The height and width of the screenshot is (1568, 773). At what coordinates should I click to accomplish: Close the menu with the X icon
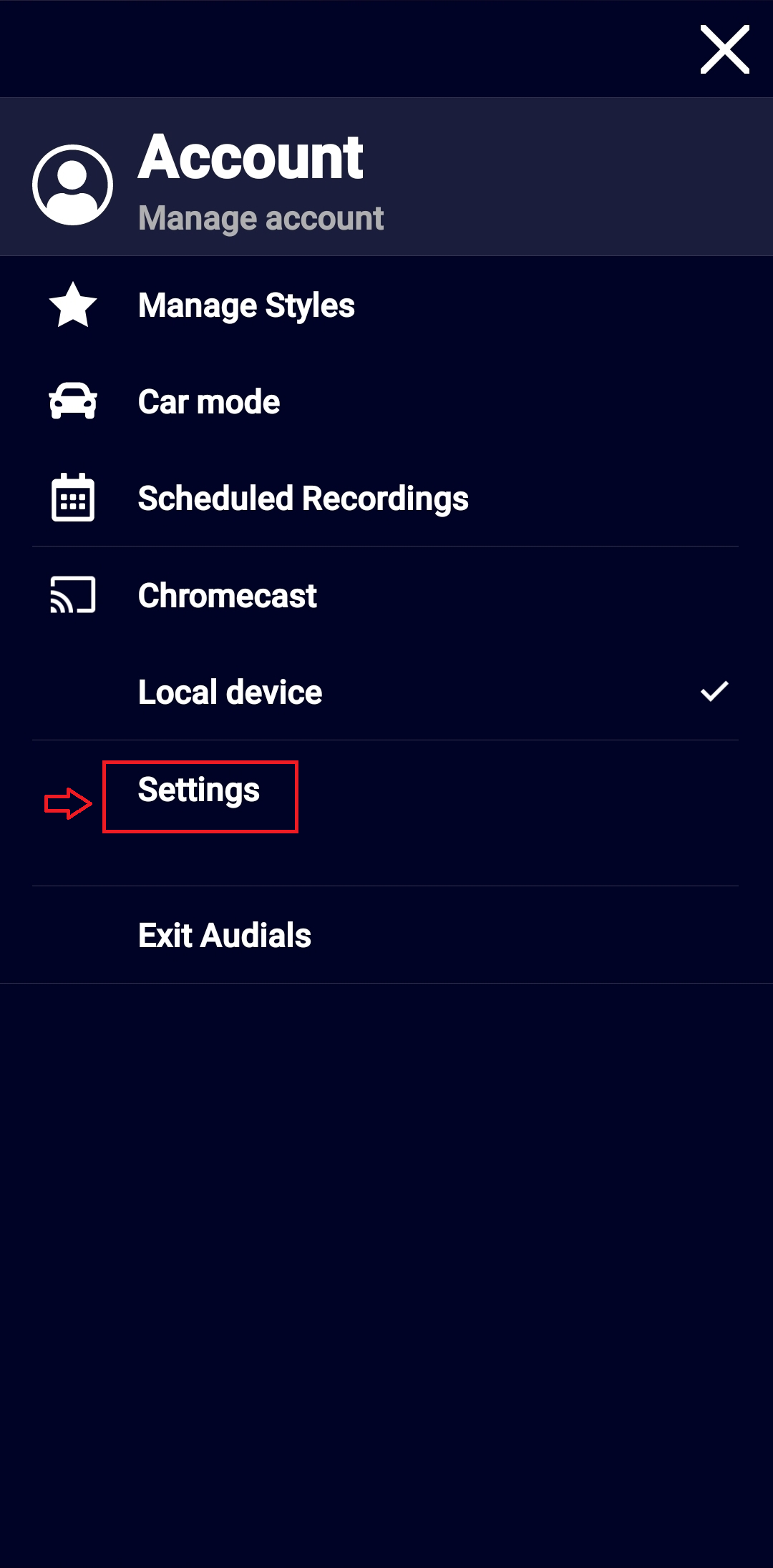[x=724, y=49]
